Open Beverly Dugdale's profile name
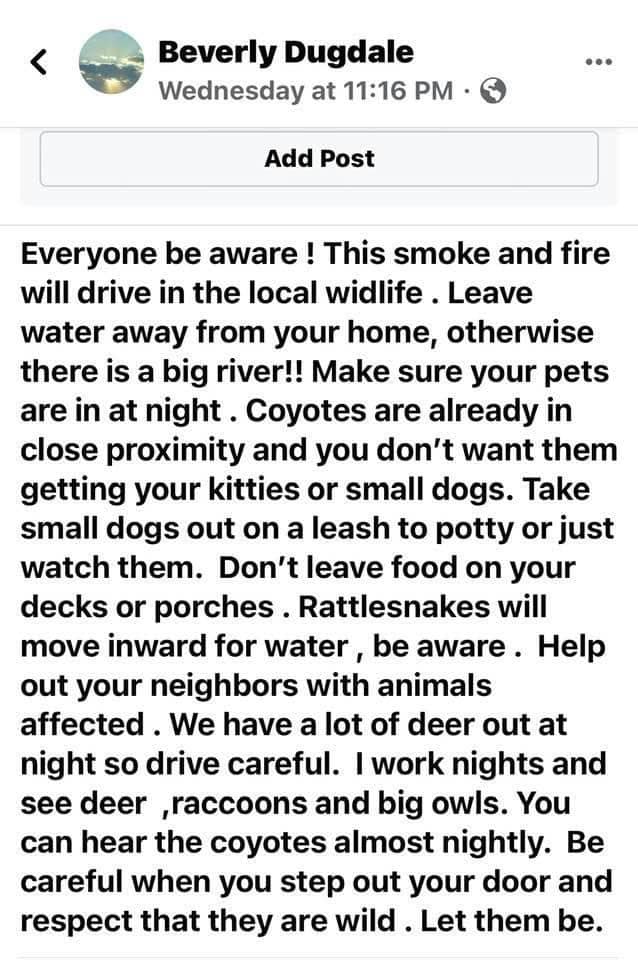The image size is (638, 960). pyautogui.click(x=285, y=50)
